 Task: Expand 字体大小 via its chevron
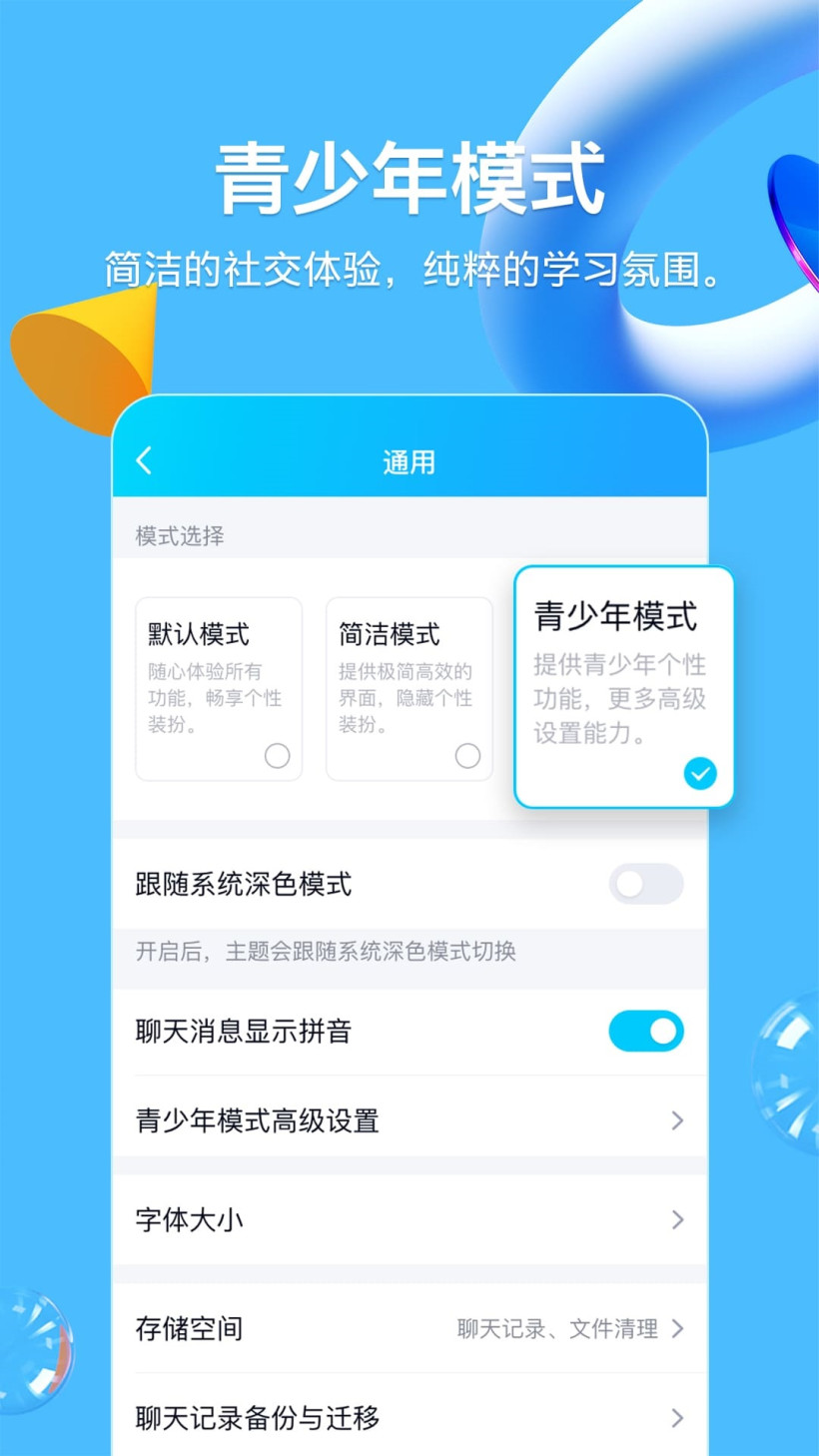point(675,1219)
